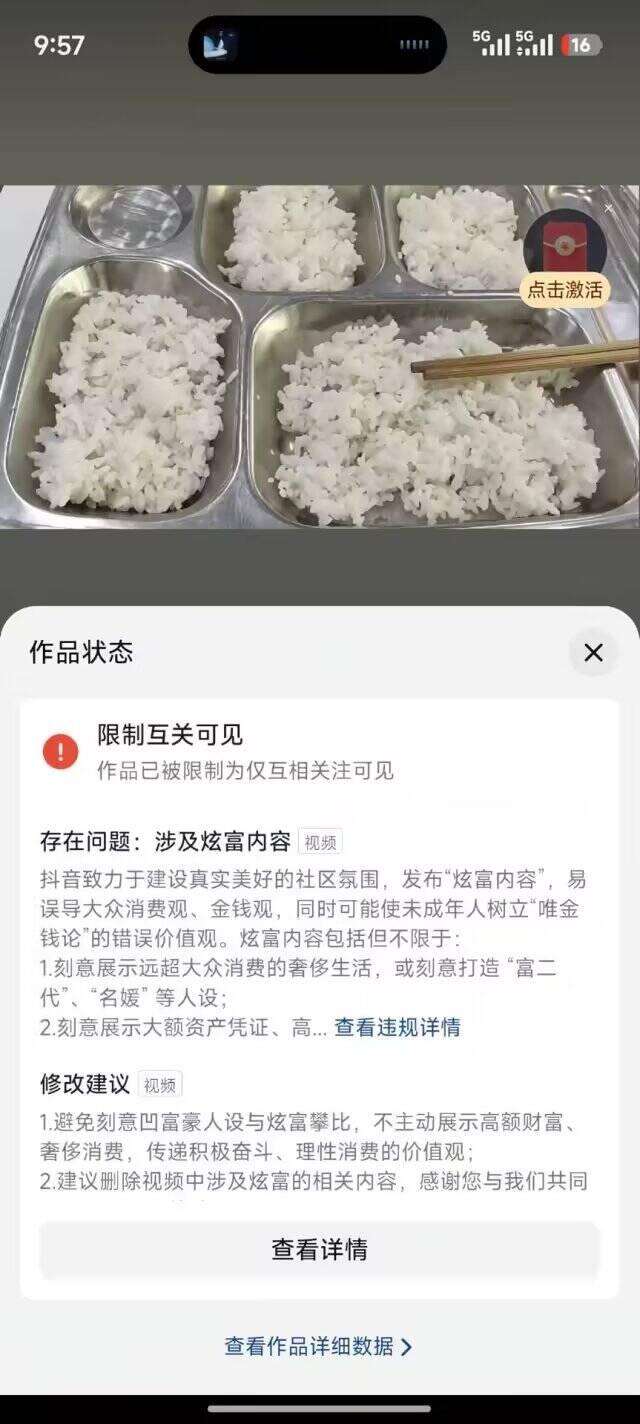Open 查看作品详细数据
Viewport: 640px width, 1424px height.
(x=319, y=1346)
